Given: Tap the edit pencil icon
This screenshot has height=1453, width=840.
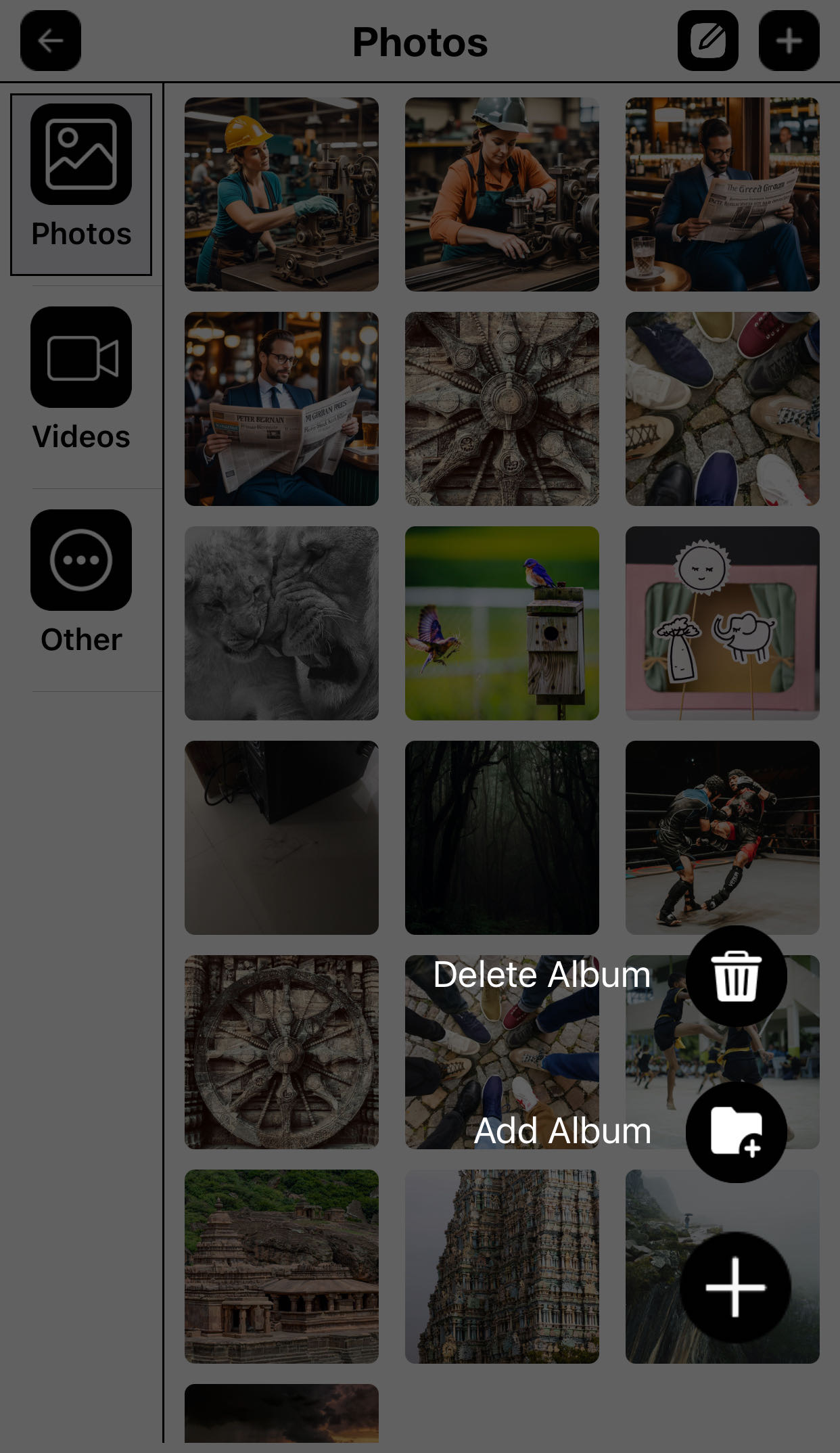Looking at the screenshot, I should pyautogui.click(x=708, y=41).
